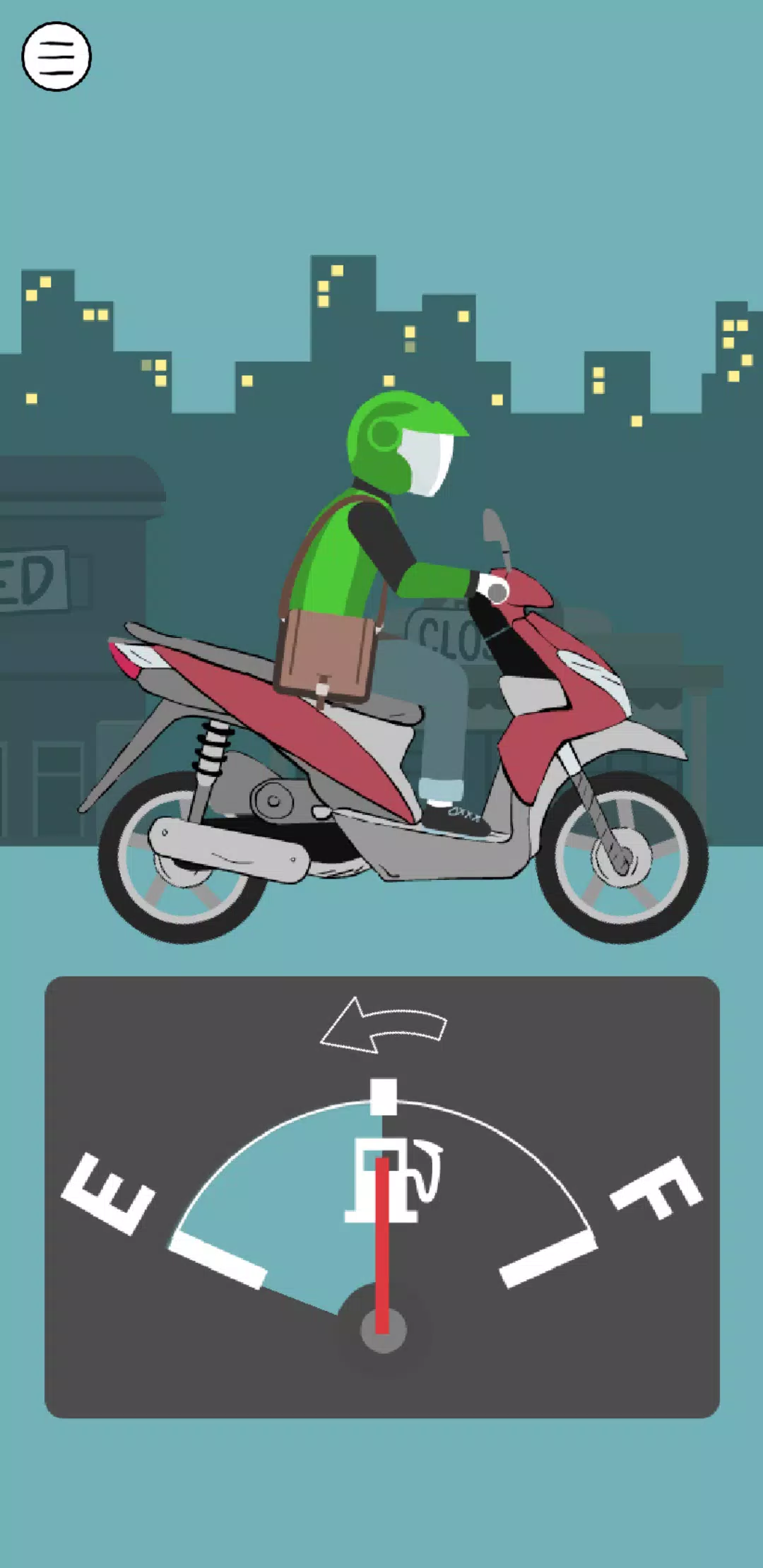
Task: Tap the fuel gauge needle panel
Action: pyautogui.click(x=382, y=1196)
